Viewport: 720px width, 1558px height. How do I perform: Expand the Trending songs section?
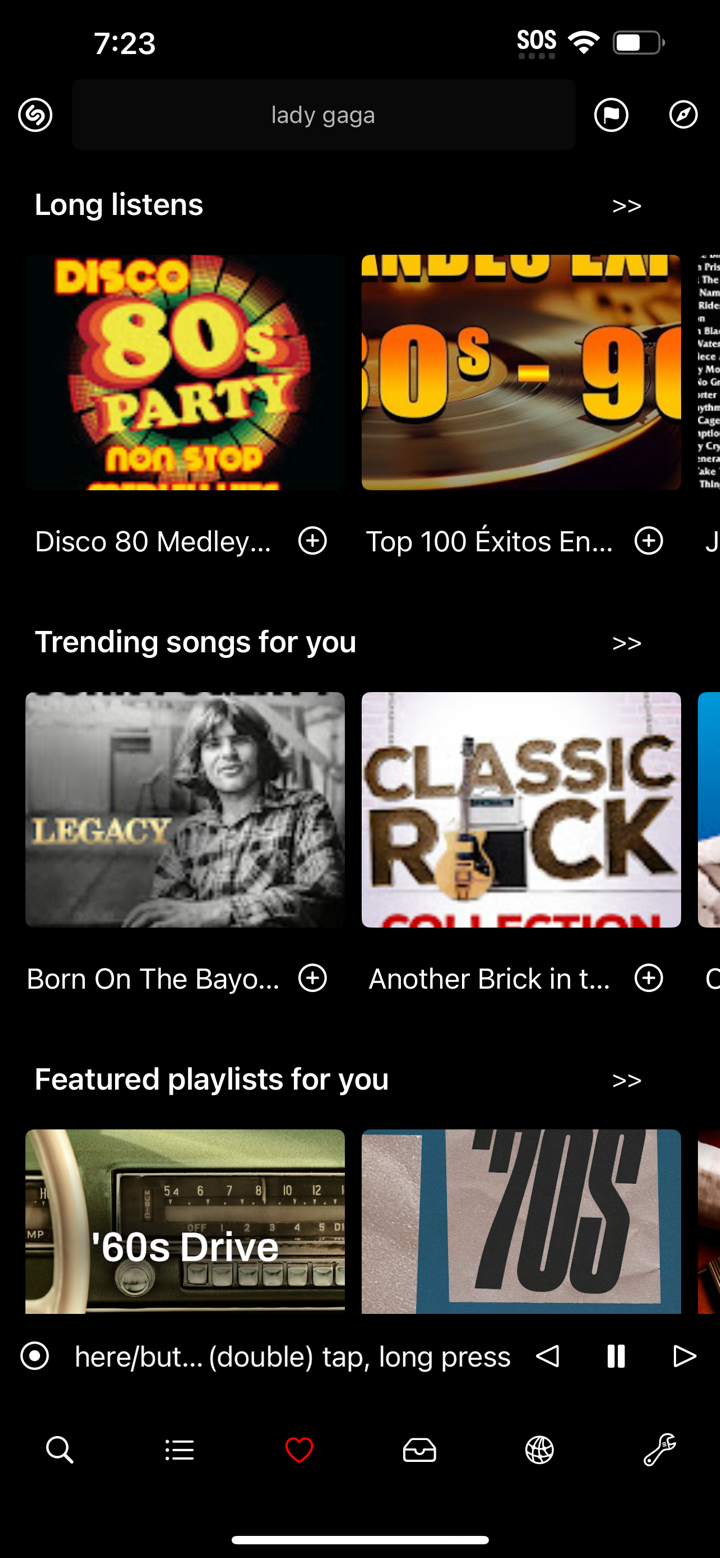coord(628,643)
